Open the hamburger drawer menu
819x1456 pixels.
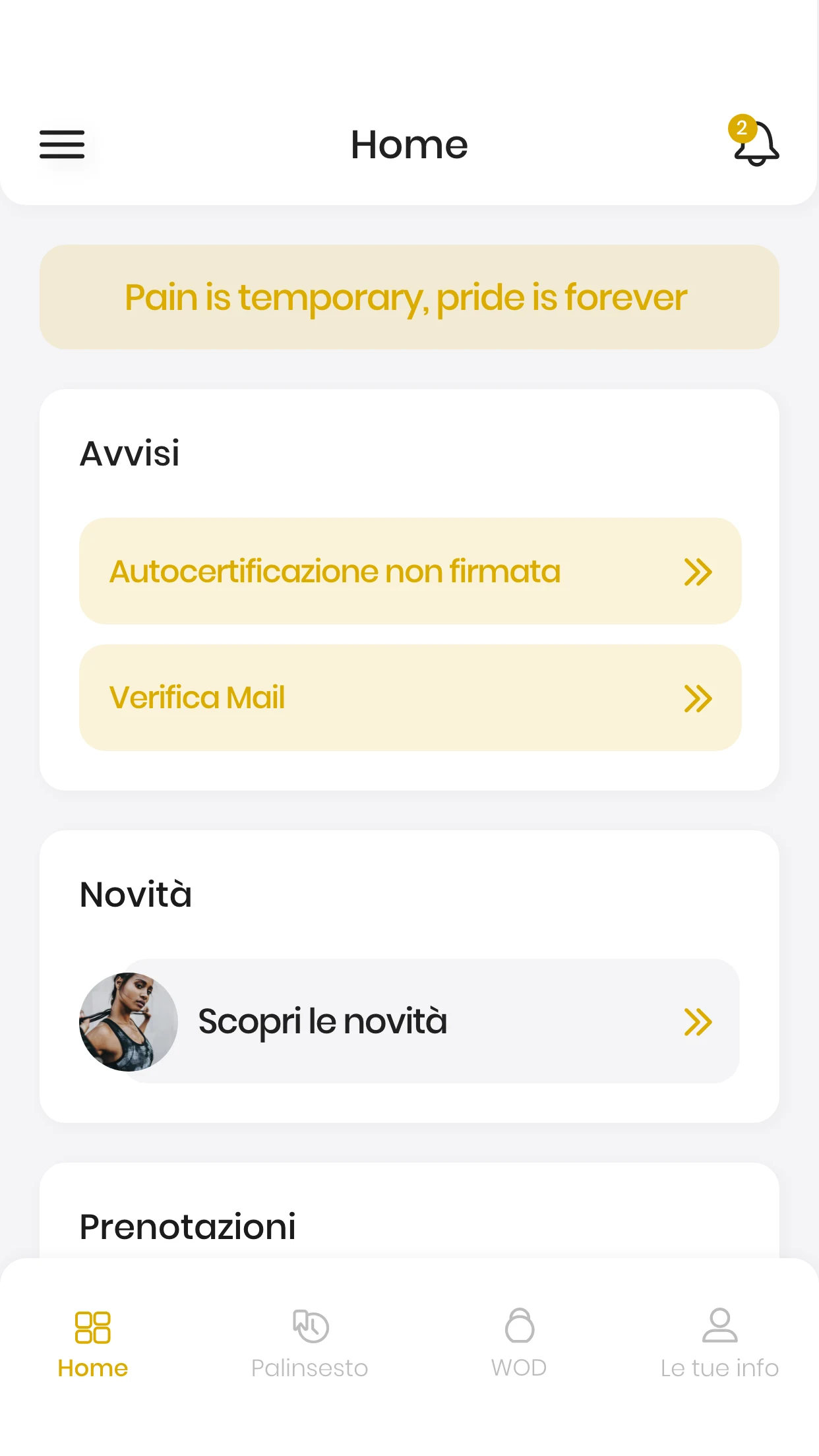(62, 144)
